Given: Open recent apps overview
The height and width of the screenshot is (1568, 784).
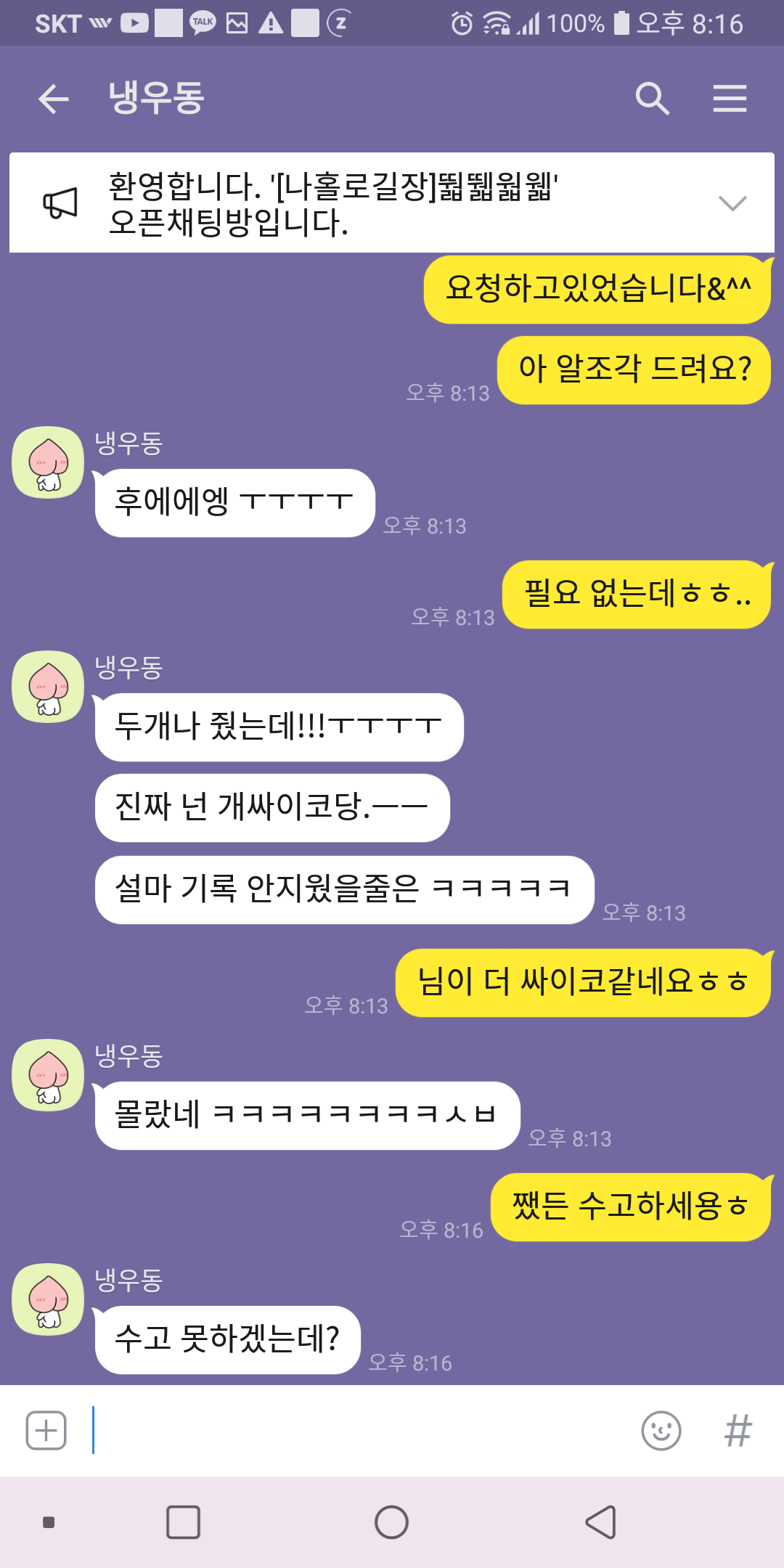Looking at the screenshot, I should tap(183, 1522).
